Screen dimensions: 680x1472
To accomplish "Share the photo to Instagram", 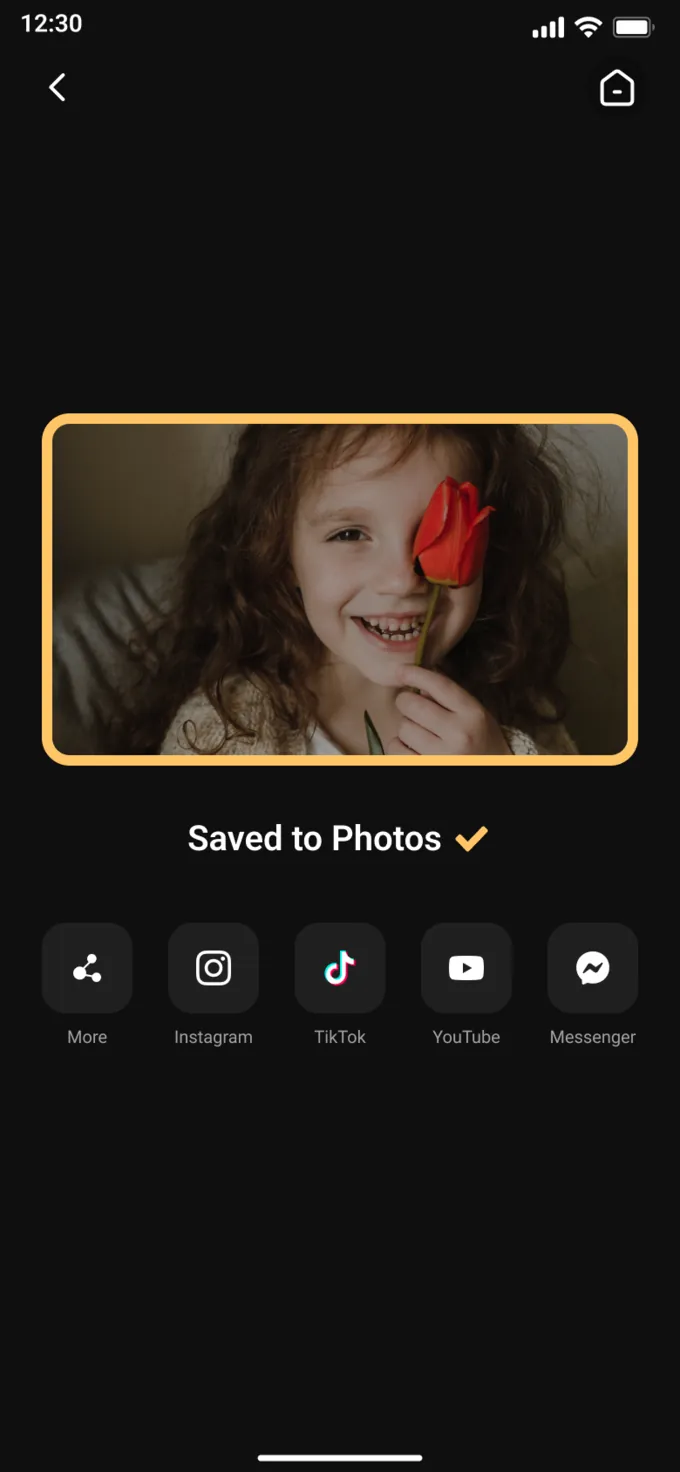I will 213,968.
